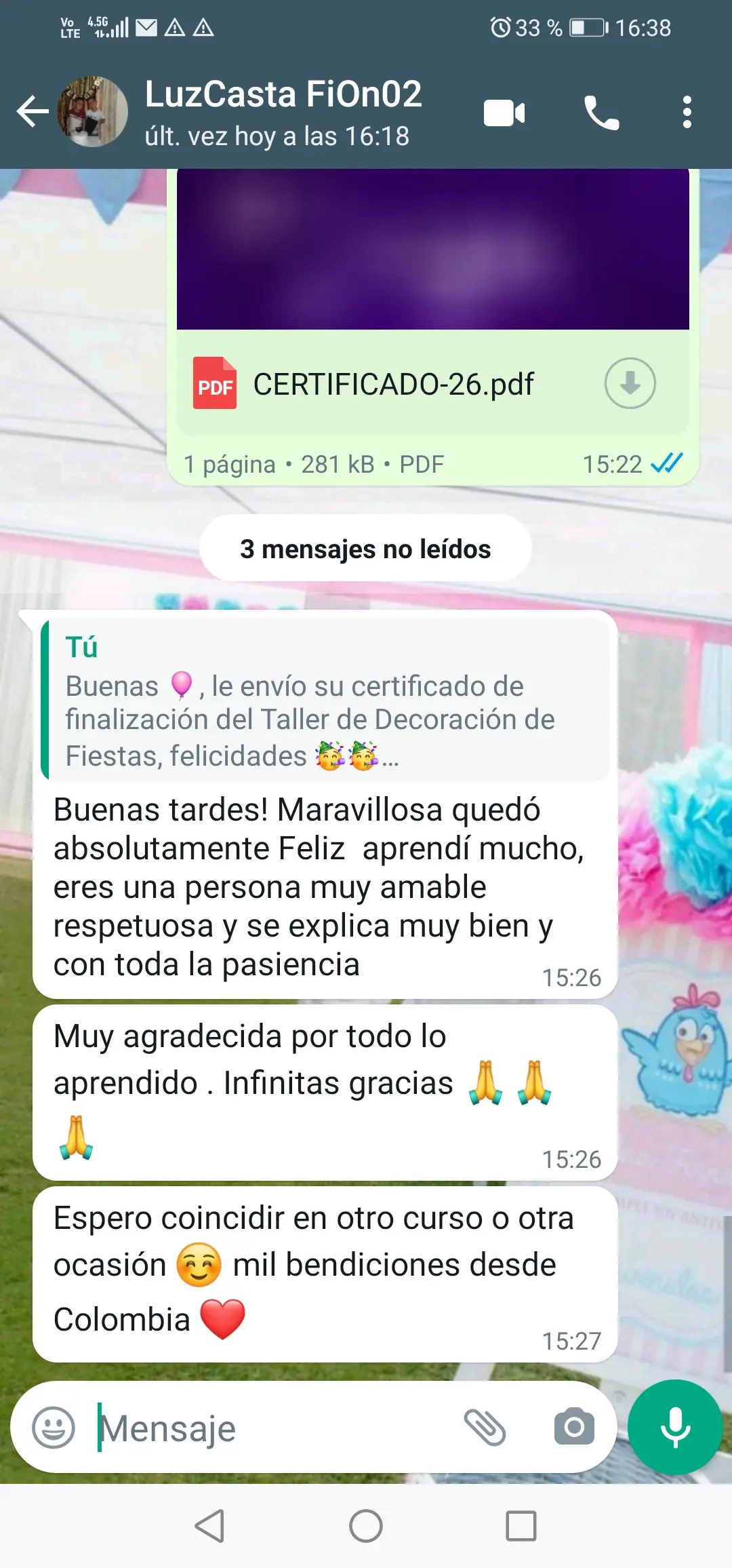Go back to the chat list

click(x=33, y=112)
